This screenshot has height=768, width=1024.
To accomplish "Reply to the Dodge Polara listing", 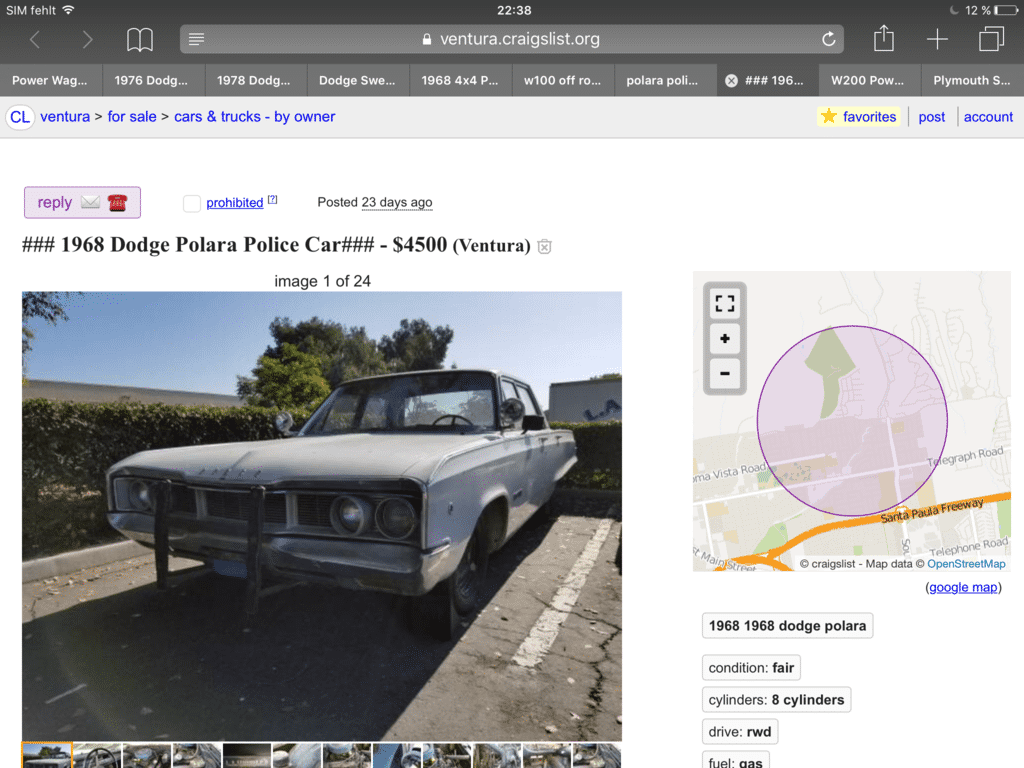I will [82, 202].
